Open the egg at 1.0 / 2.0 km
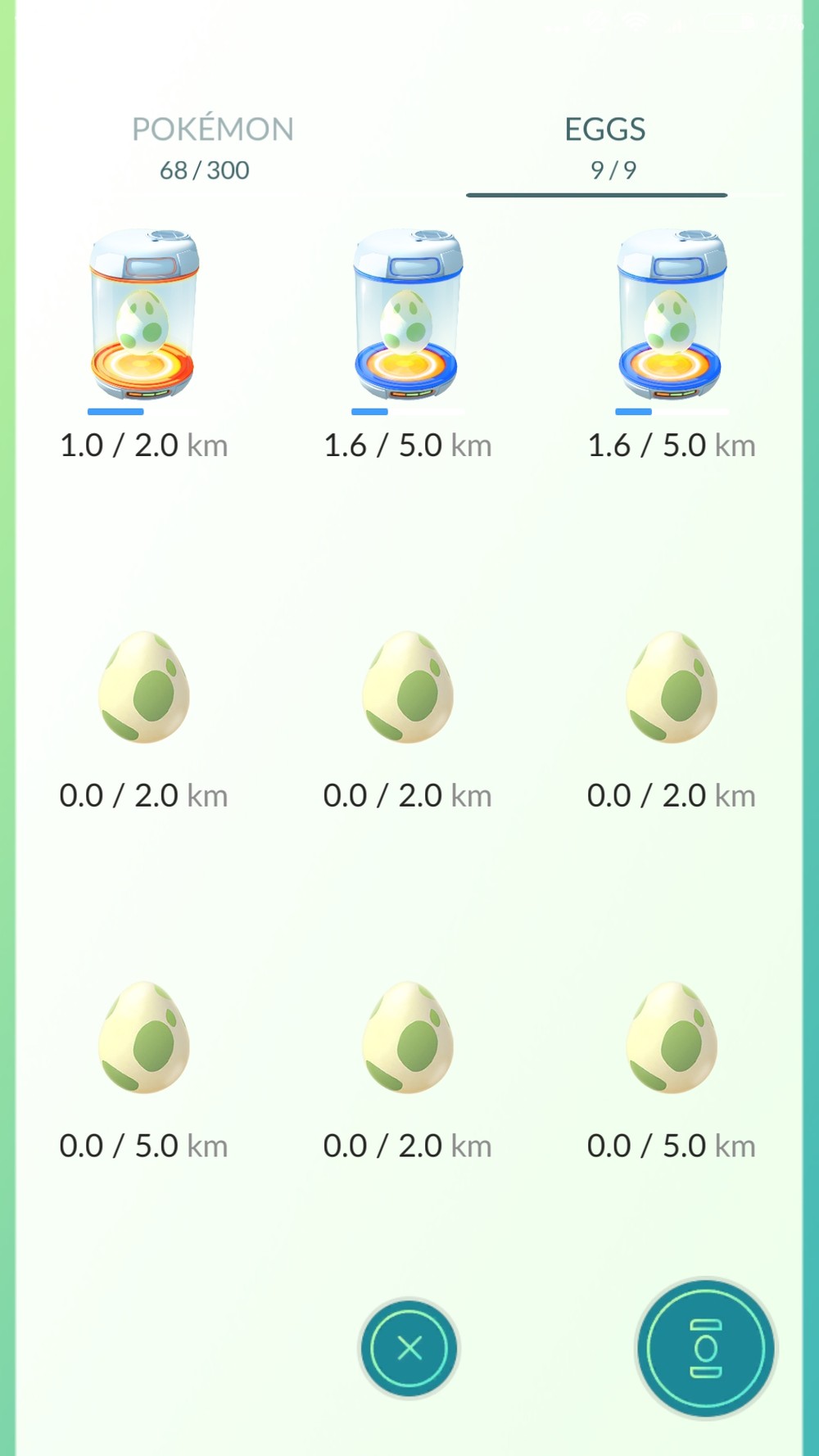819x1456 pixels. [x=144, y=316]
